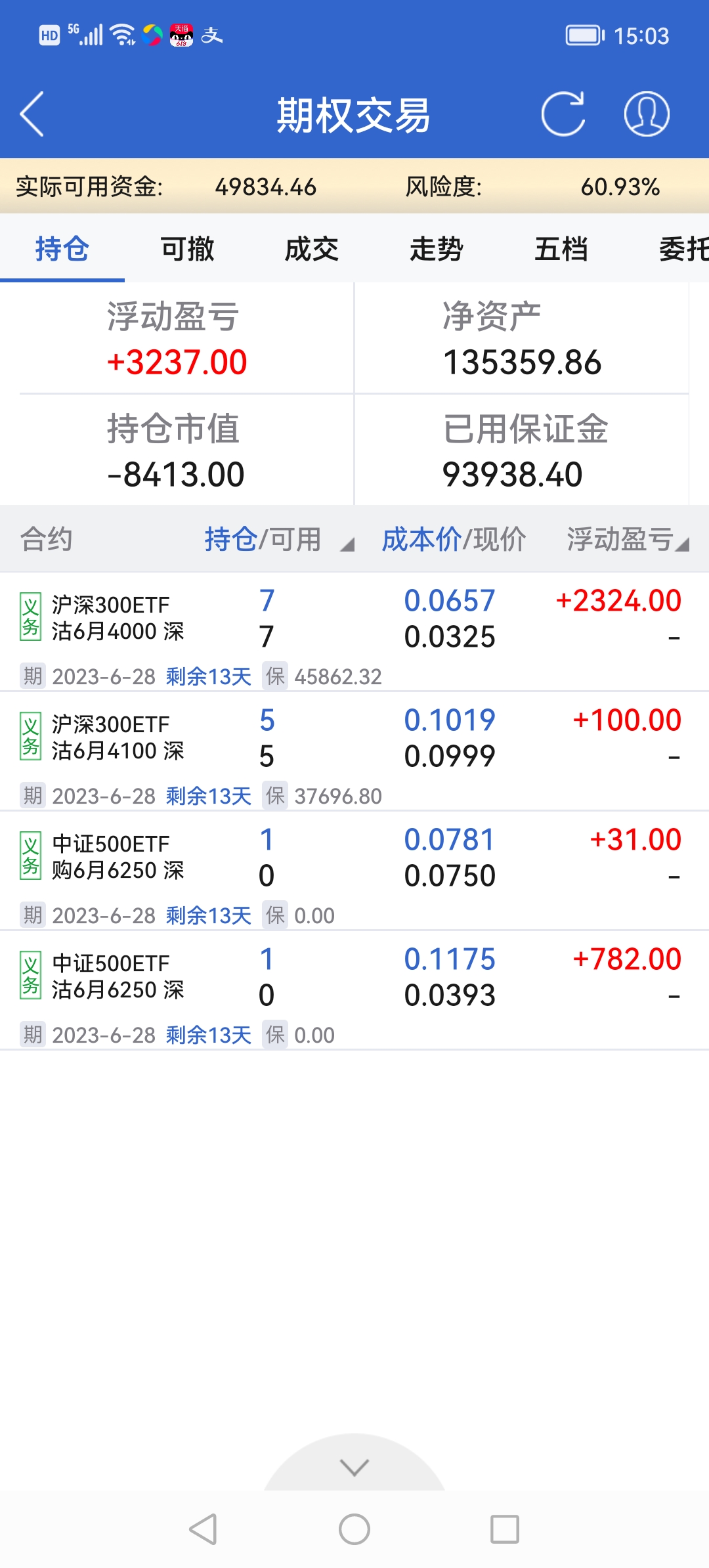
Task: Tap the system home button
Action: pos(354,1529)
